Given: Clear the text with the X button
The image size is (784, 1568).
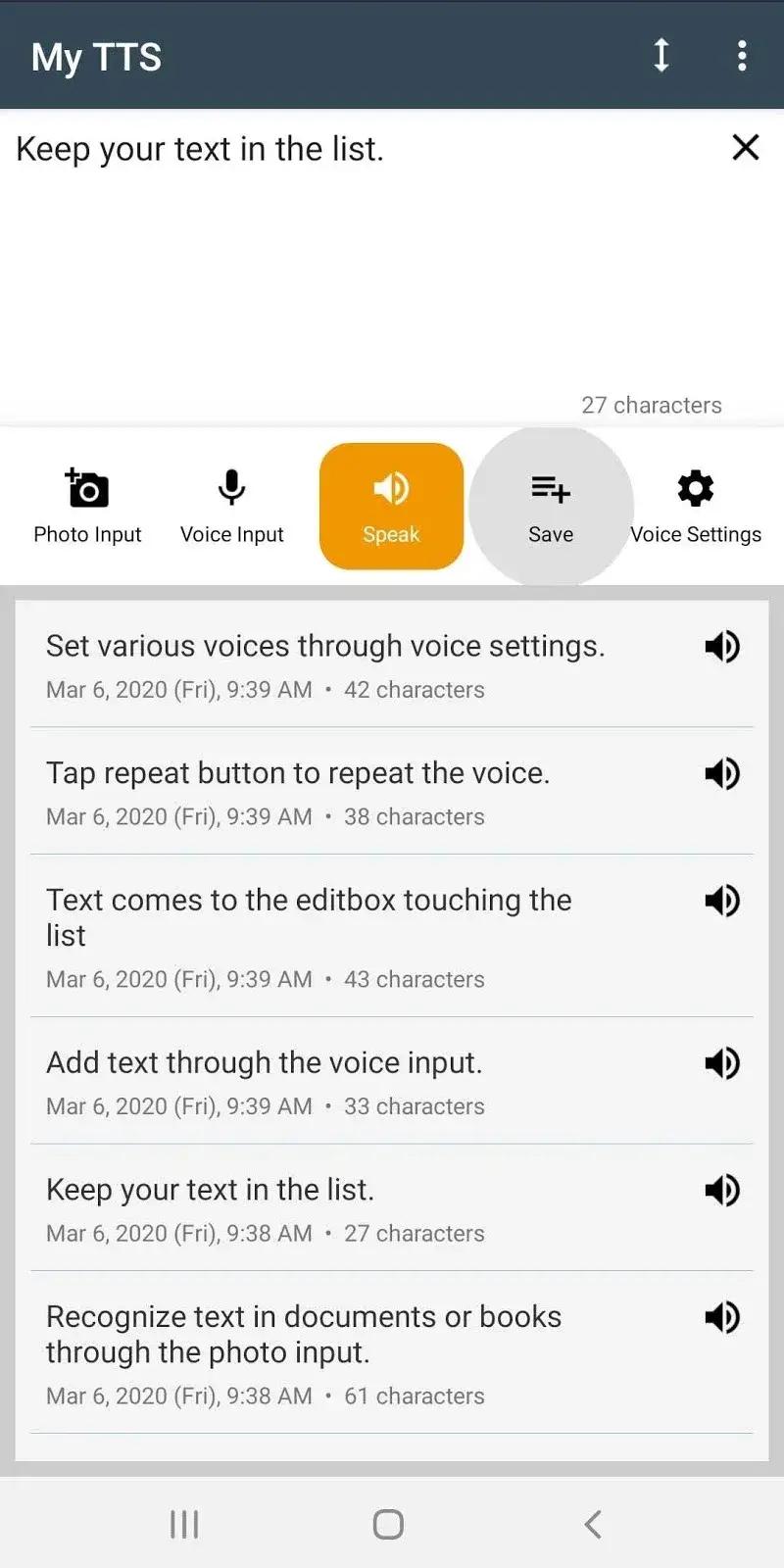Looking at the screenshot, I should coord(746,148).
